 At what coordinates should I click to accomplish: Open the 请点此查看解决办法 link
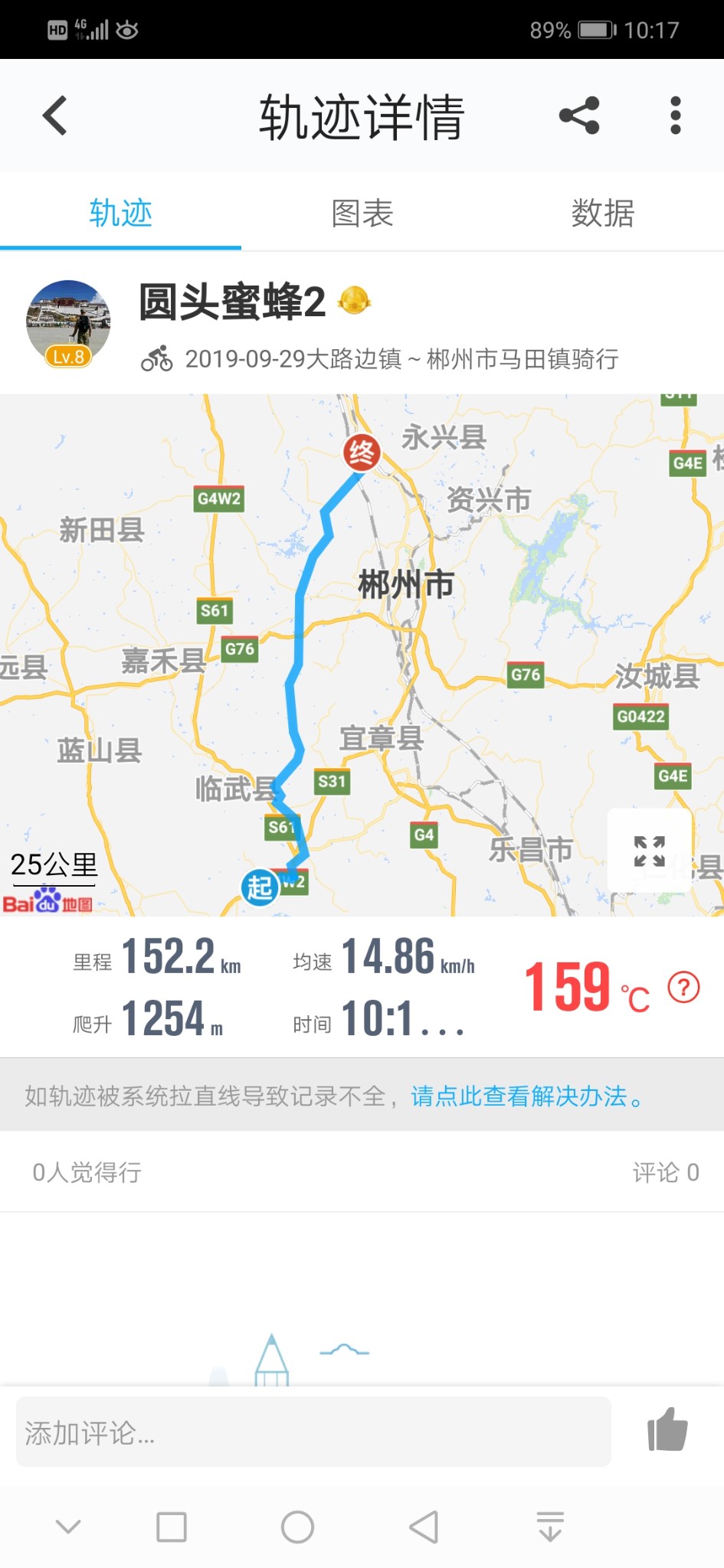pyautogui.click(x=526, y=1096)
